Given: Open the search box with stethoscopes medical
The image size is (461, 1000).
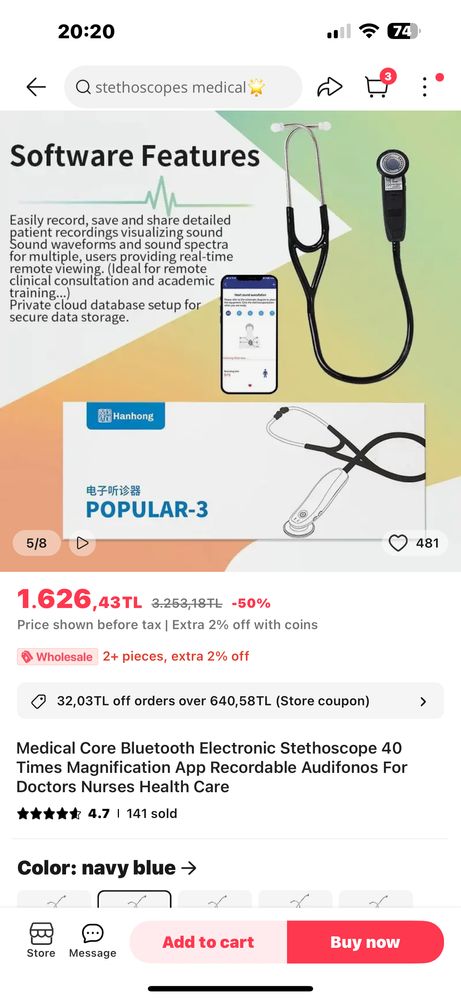Looking at the screenshot, I should (182, 87).
